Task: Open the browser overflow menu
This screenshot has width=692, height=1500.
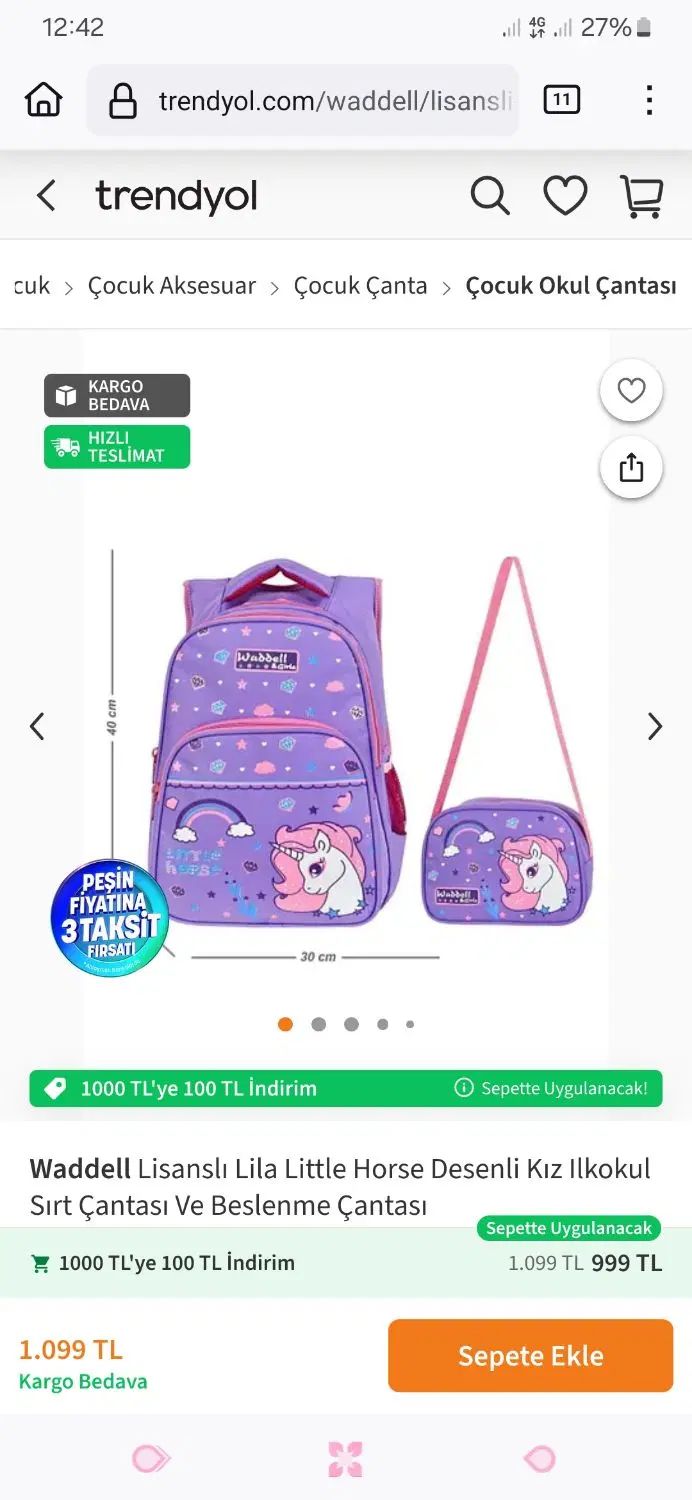Action: tap(649, 100)
